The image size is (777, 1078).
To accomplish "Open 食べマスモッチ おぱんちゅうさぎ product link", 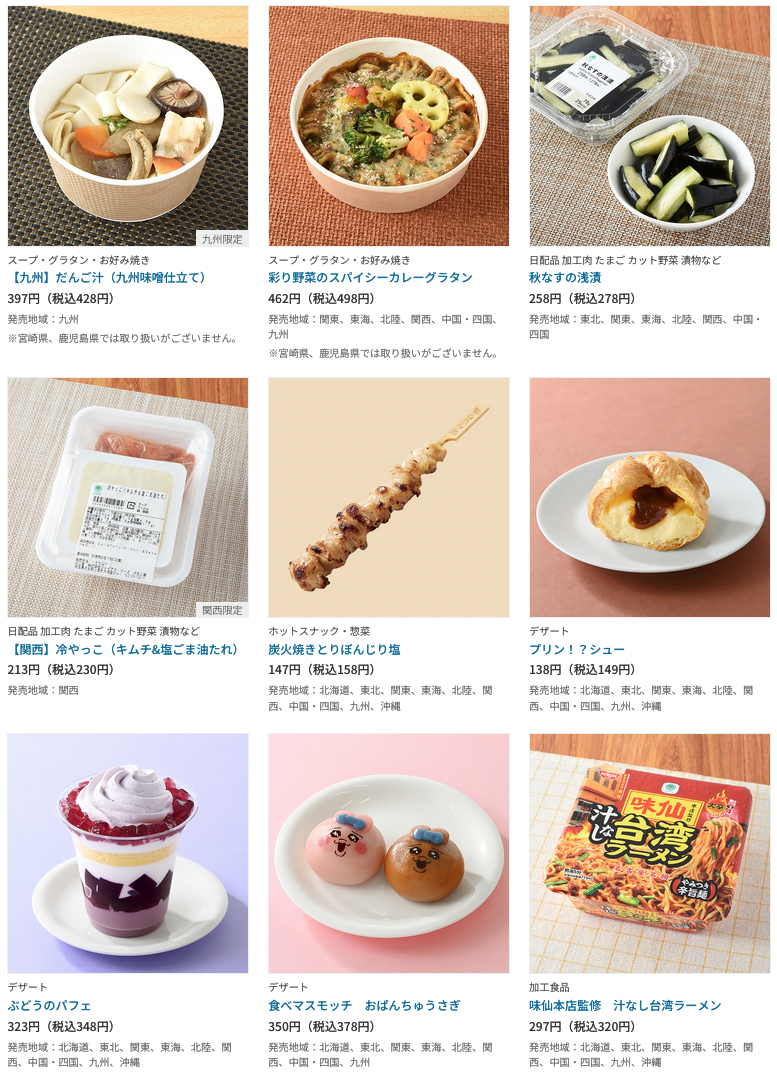I will click(x=364, y=1005).
